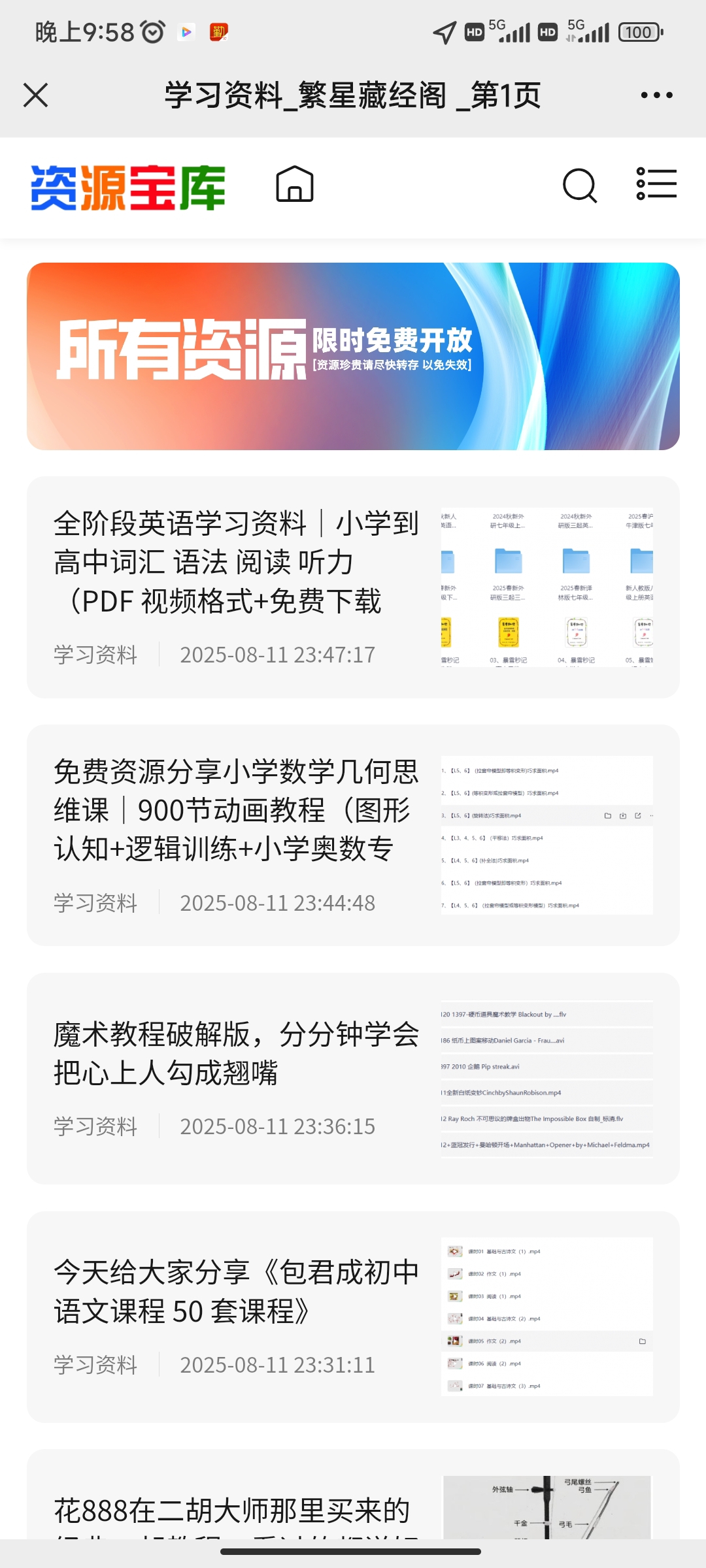Open the three-dot overflow menu
The width and height of the screenshot is (706, 1568).
[x=656, y=95]
